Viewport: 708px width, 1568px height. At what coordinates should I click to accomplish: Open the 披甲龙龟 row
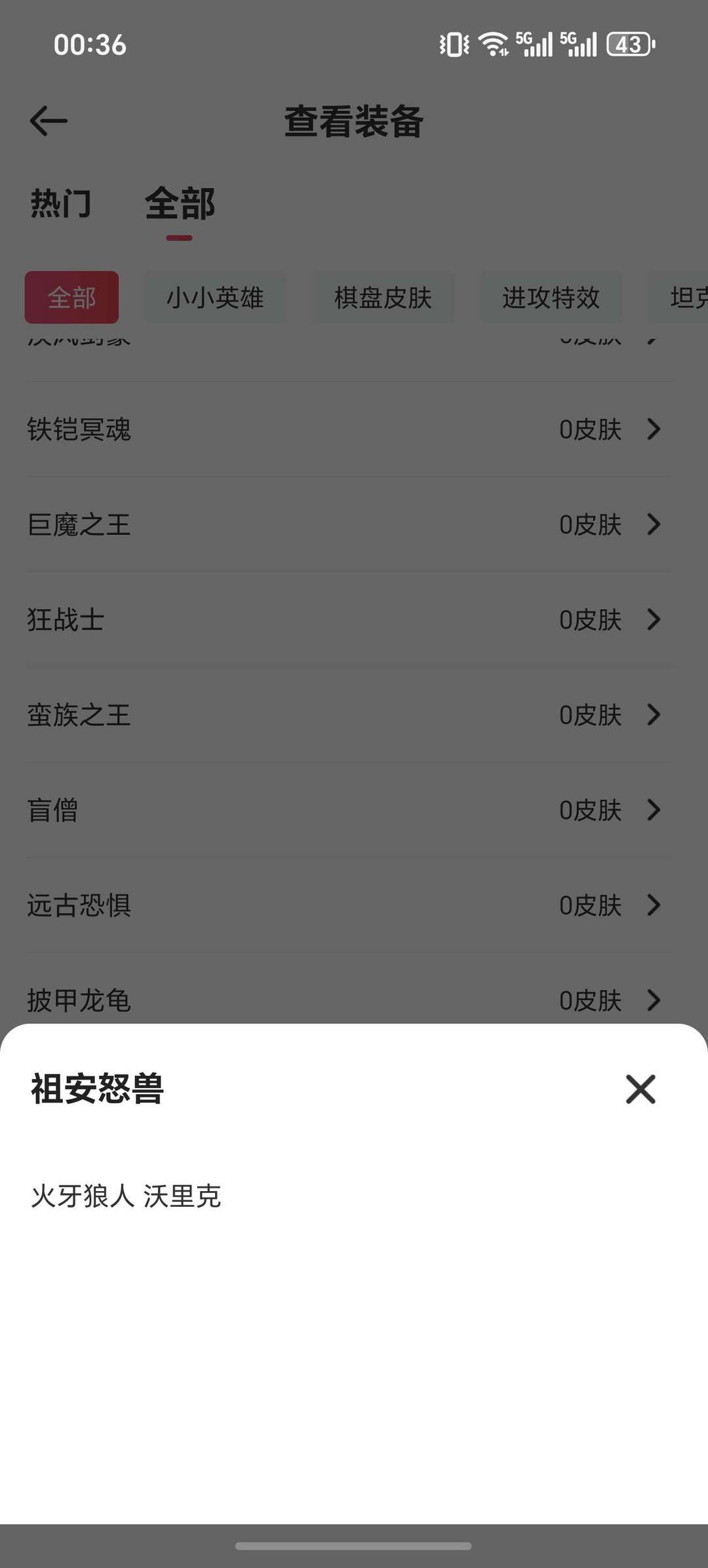[347, 1000]
